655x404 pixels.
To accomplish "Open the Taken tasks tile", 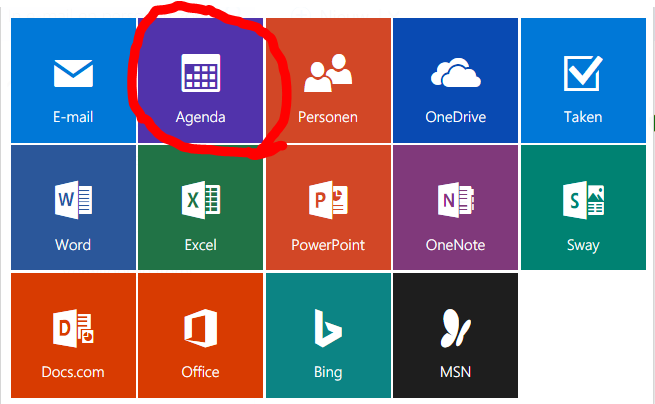I will coord(583,80).
